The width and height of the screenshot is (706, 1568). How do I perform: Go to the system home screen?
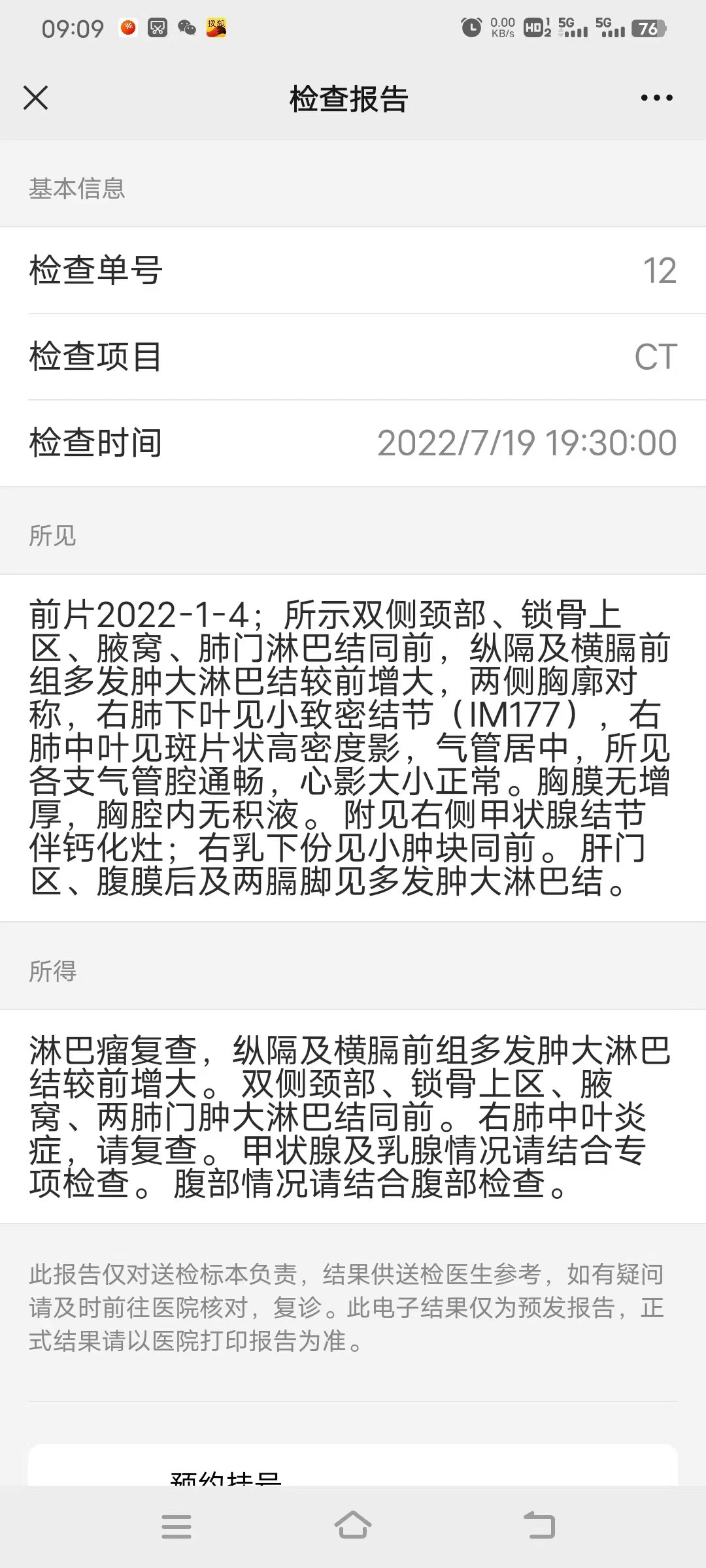point(353,1526)
